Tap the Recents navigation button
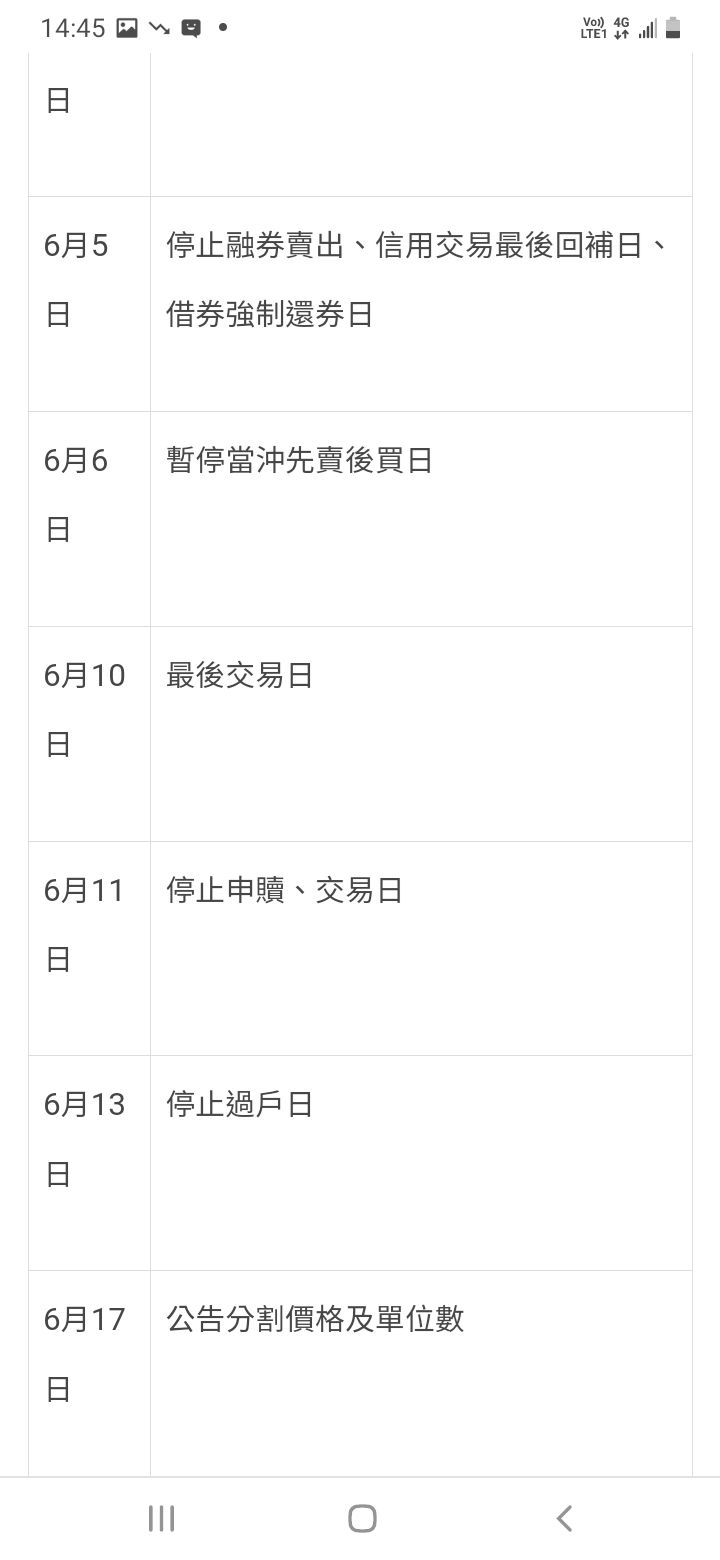The height and width of the screenshot is (1560, 720). [x=160, y=1517]
